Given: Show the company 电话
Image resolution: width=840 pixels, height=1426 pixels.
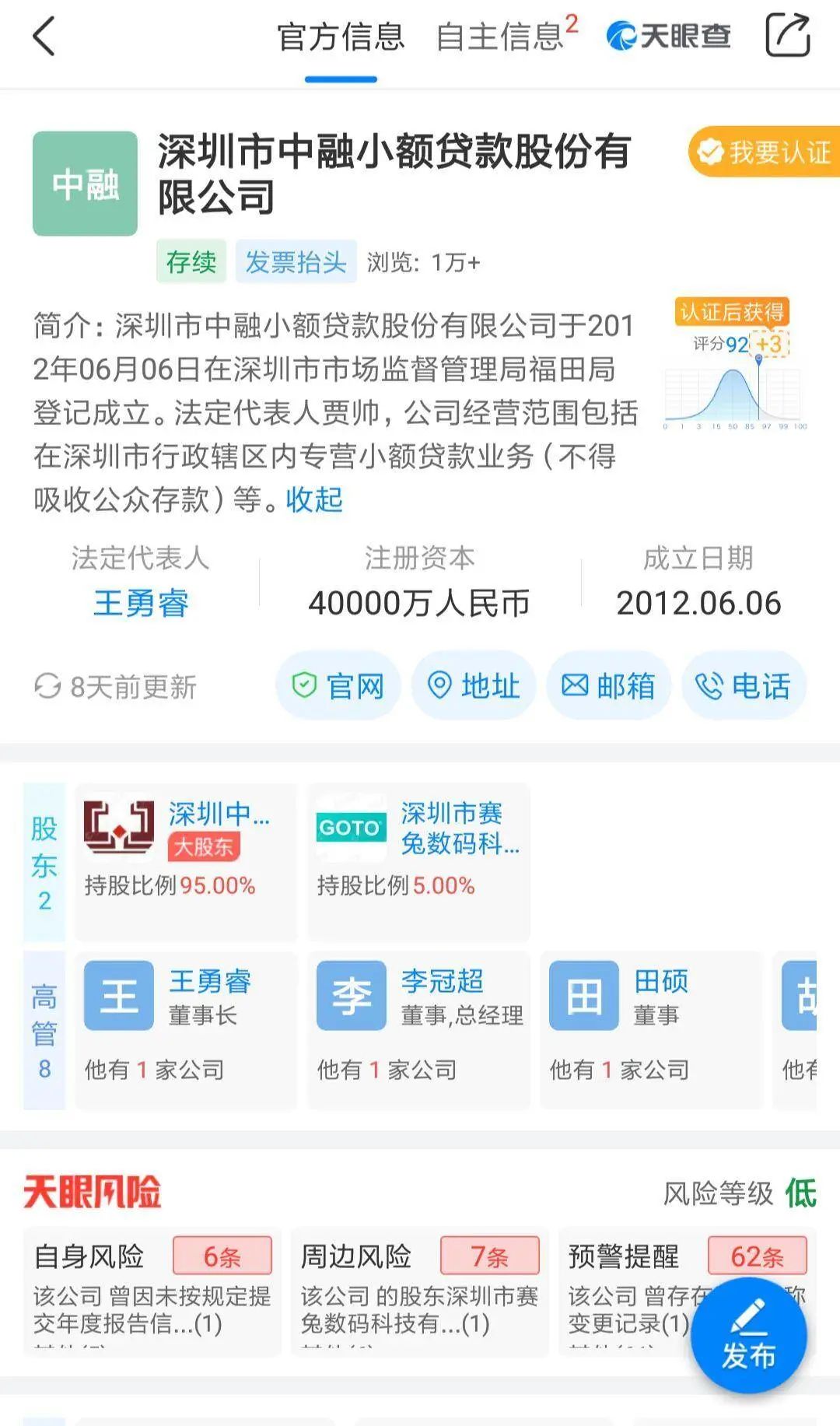Looking at the screenshot, I should 744,686.
